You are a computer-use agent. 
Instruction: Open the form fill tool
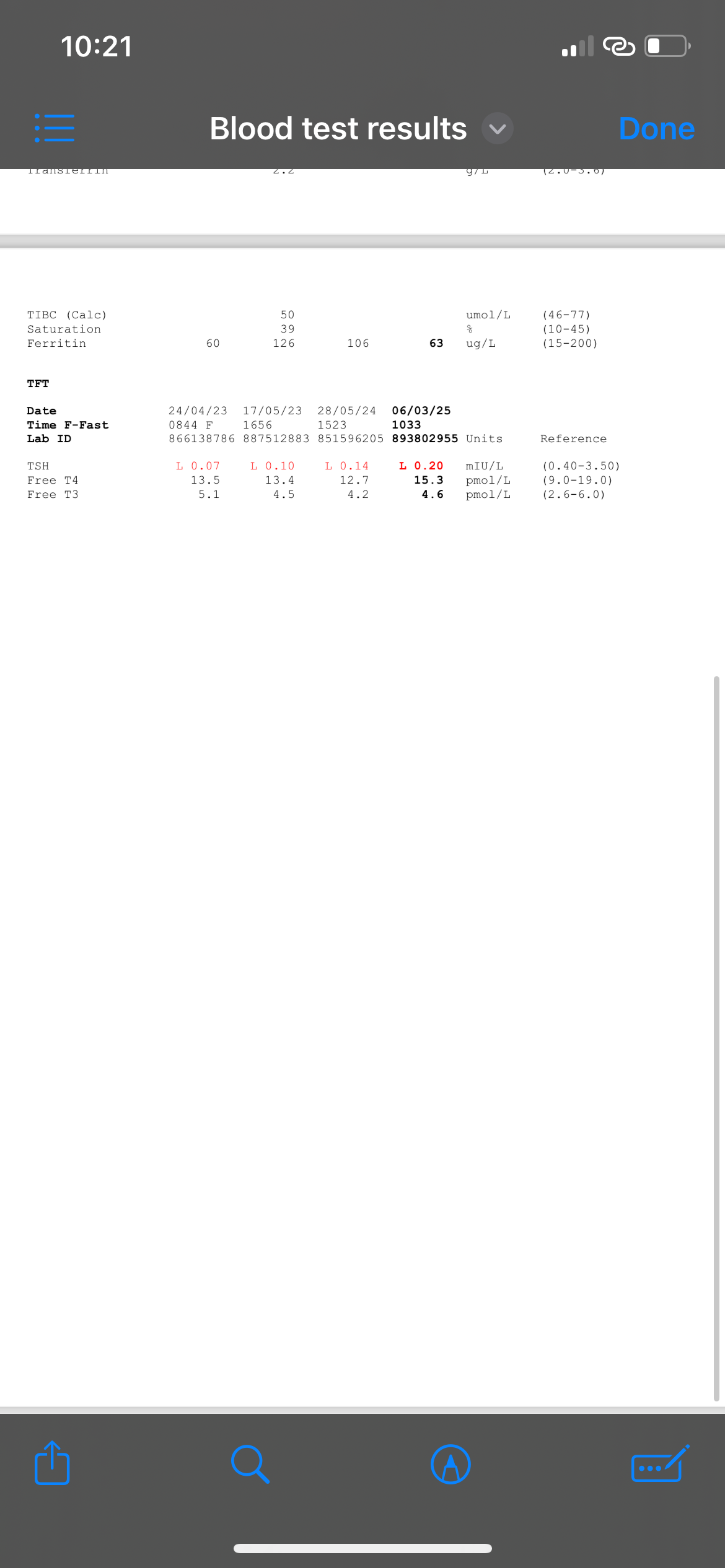(x=659, y=1464)
